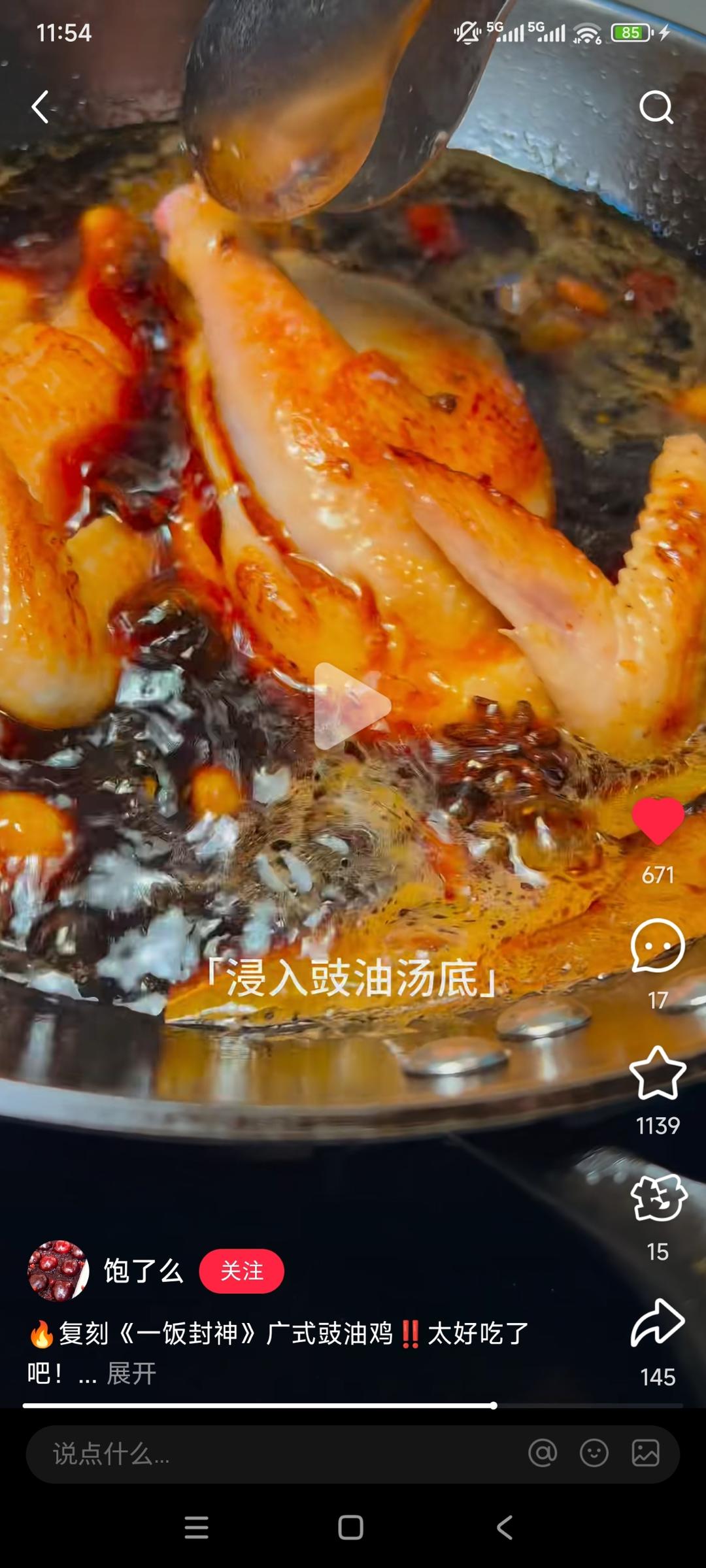Screen dimensions: 706x1568
Task: Save video to favorites with the star
Action: point(658,1071)
